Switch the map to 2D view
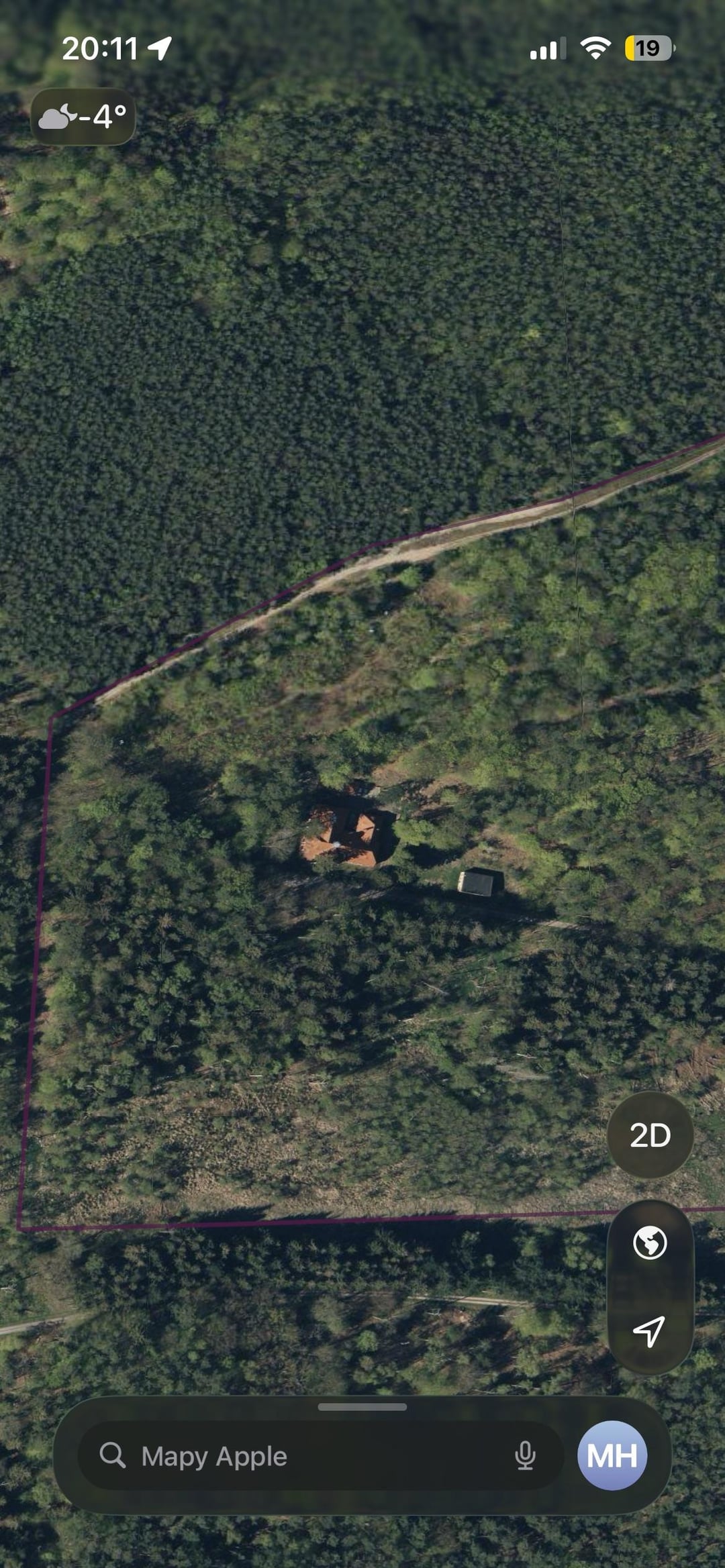Screen dimensions: 725x1568 (650, 1135)
